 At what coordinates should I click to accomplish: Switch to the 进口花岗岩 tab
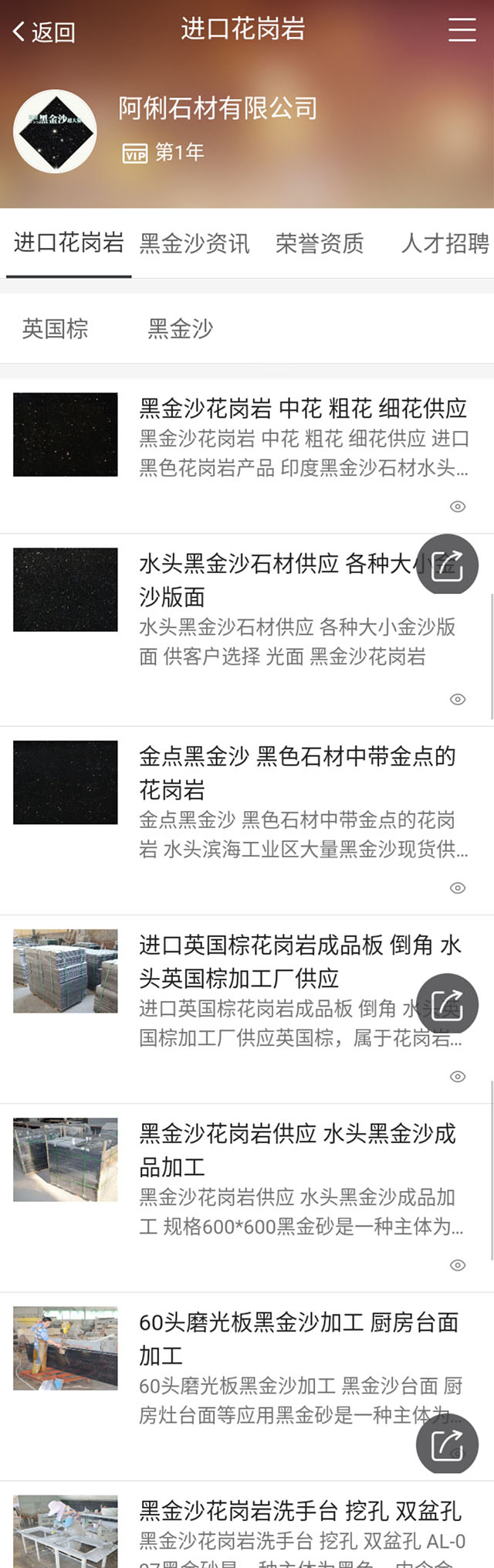click(69, 243)
